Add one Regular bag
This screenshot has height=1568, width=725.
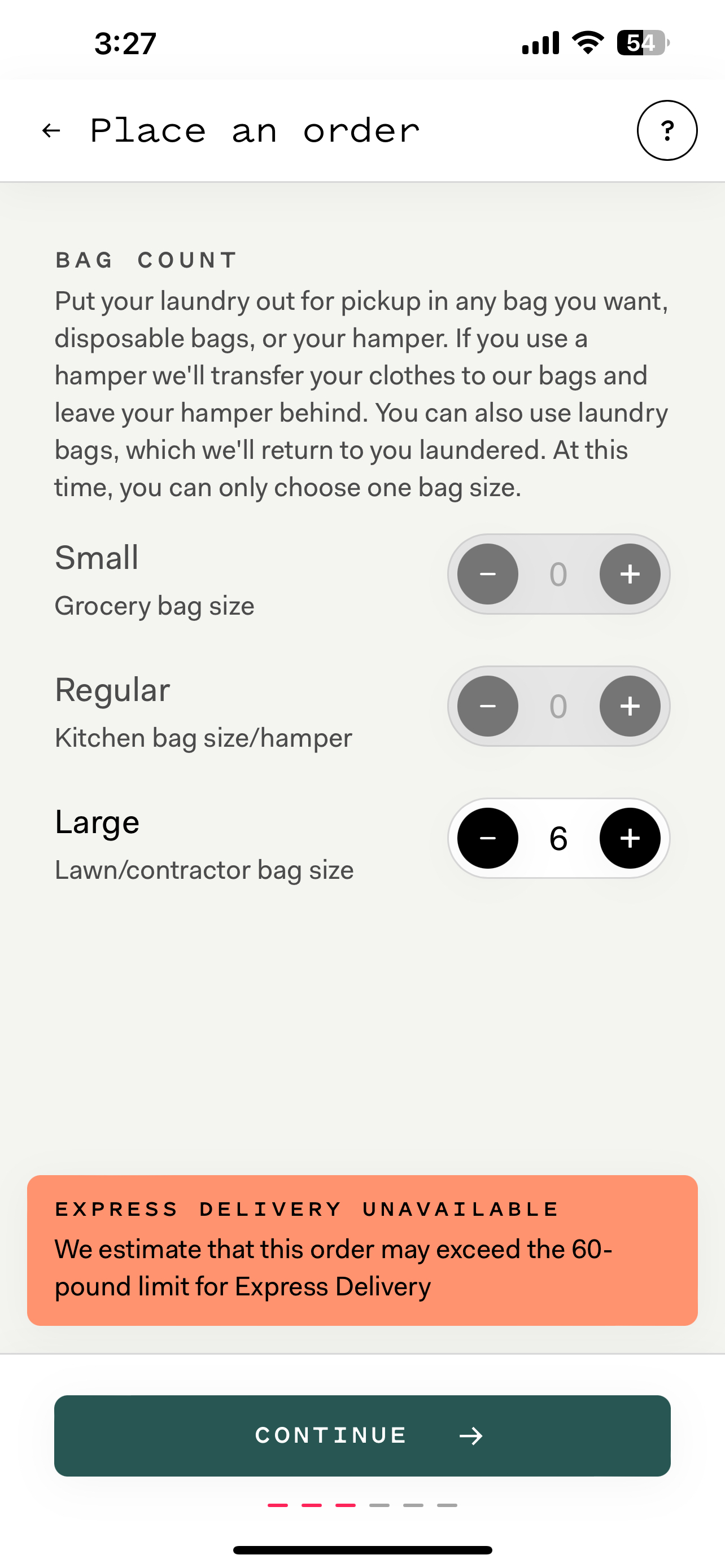point(630,706)
